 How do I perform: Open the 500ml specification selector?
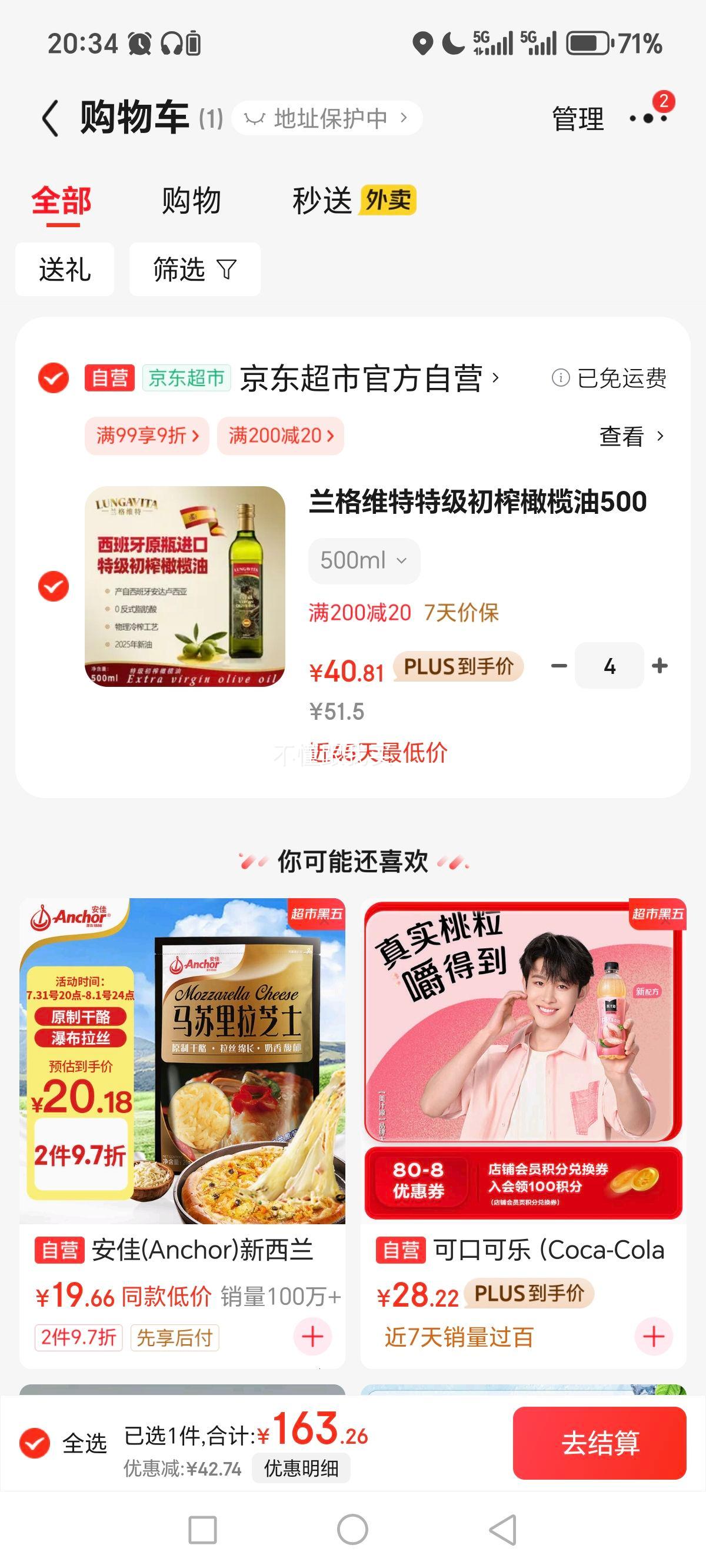364,560
